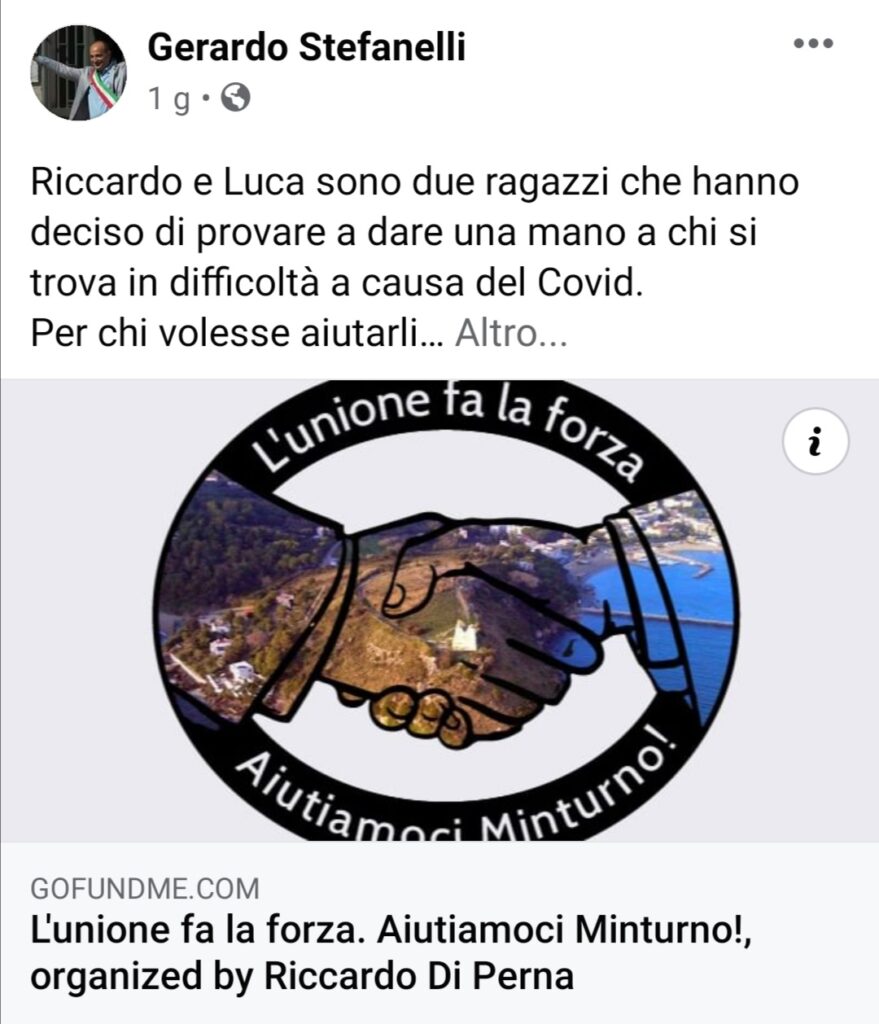Screen dimensions: 879x1024
Task: Open the post's three-dot options menu
Action: [x=812, y=44]
